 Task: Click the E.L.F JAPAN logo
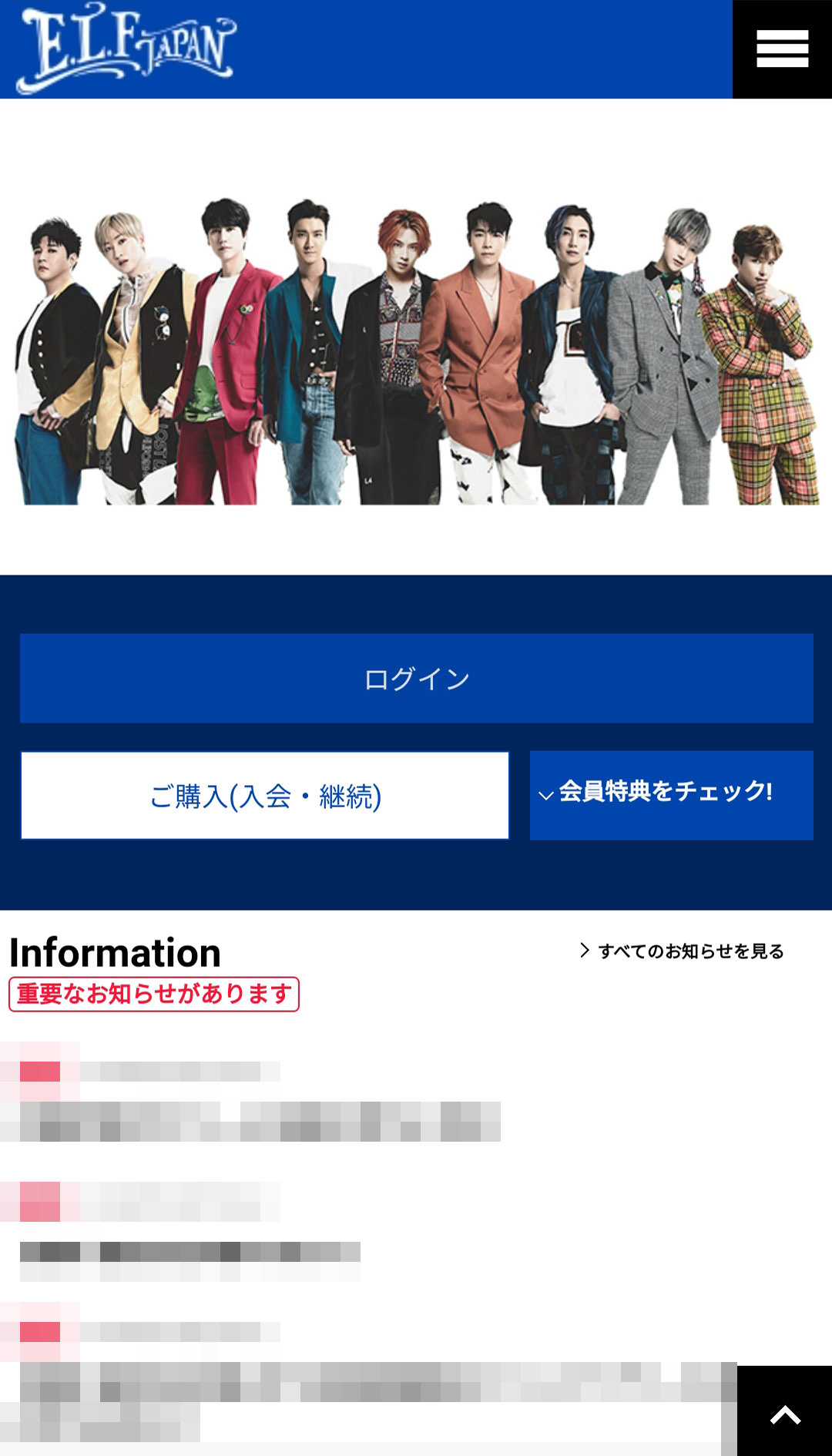pos(123,46)
